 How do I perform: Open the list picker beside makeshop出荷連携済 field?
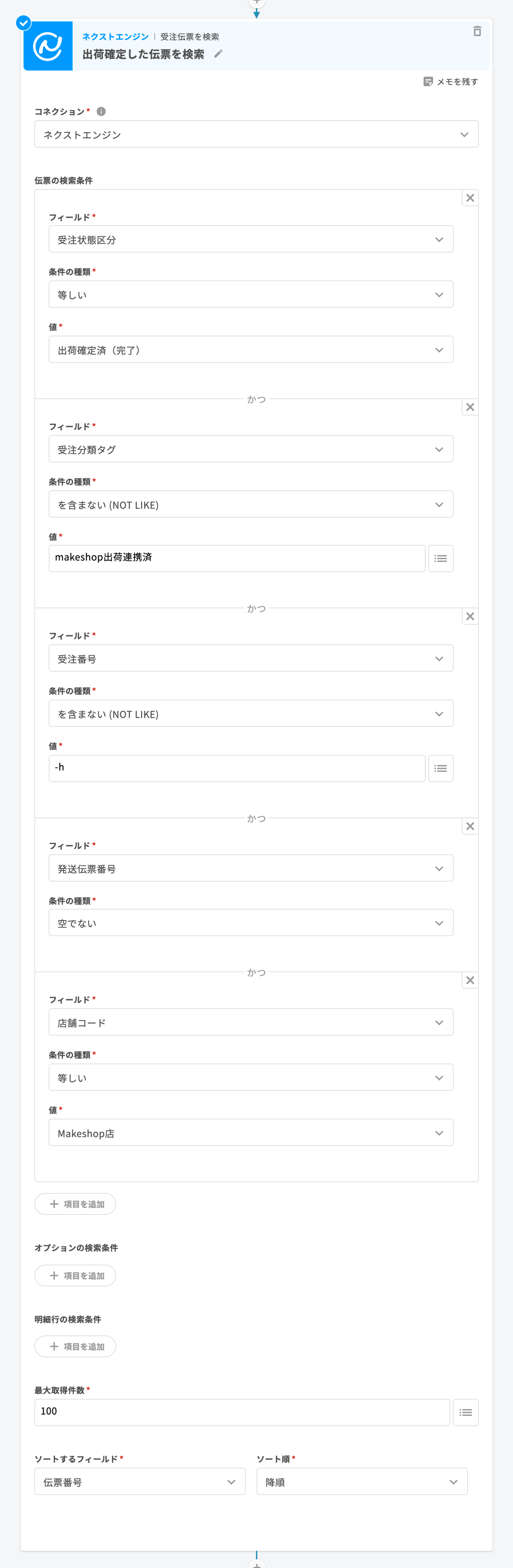441,558
